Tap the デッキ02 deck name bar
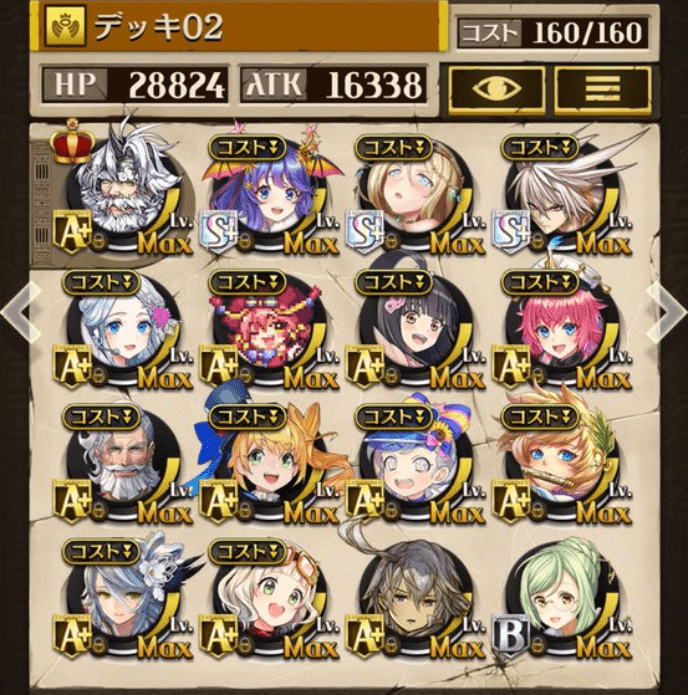 click(x=240, y=28)
